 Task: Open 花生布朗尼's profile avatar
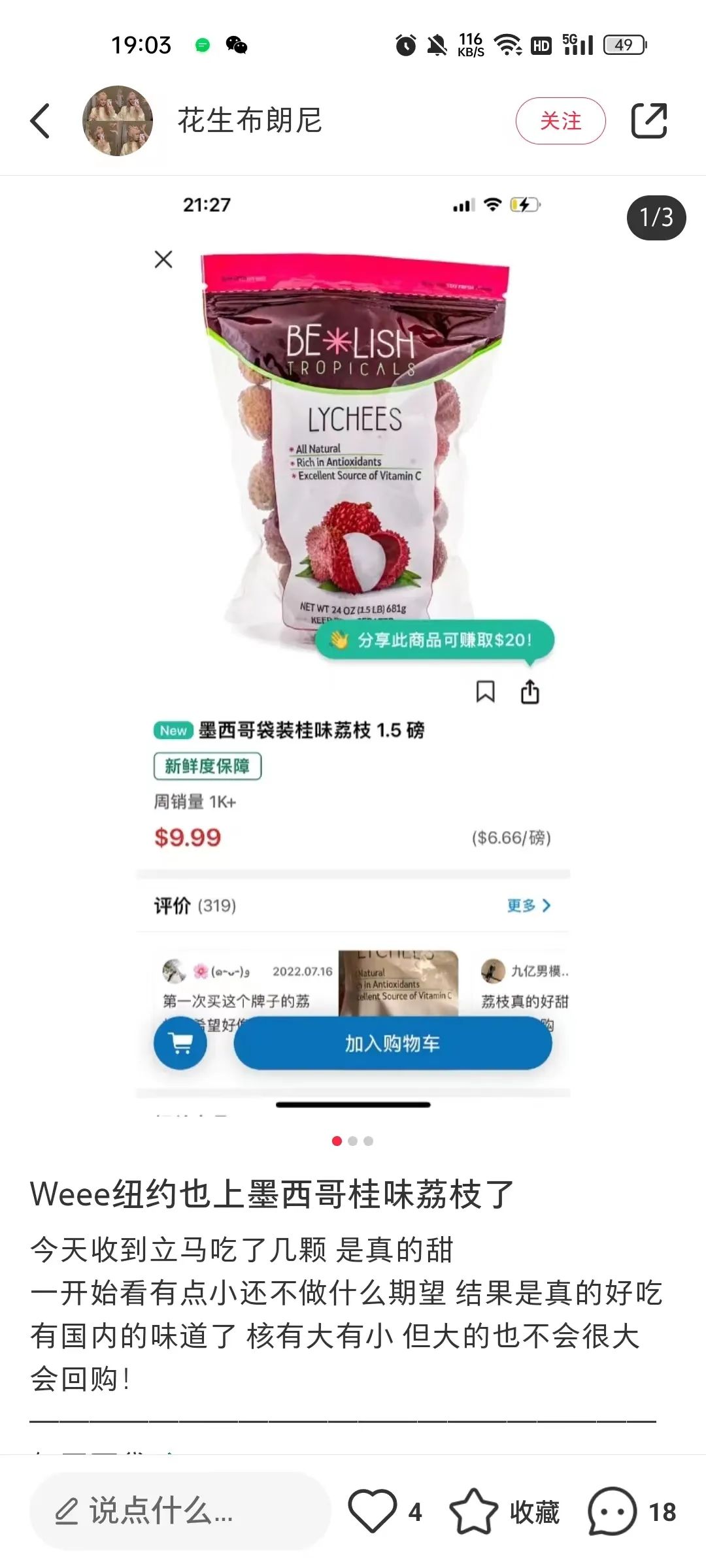(x=118, y=121)
